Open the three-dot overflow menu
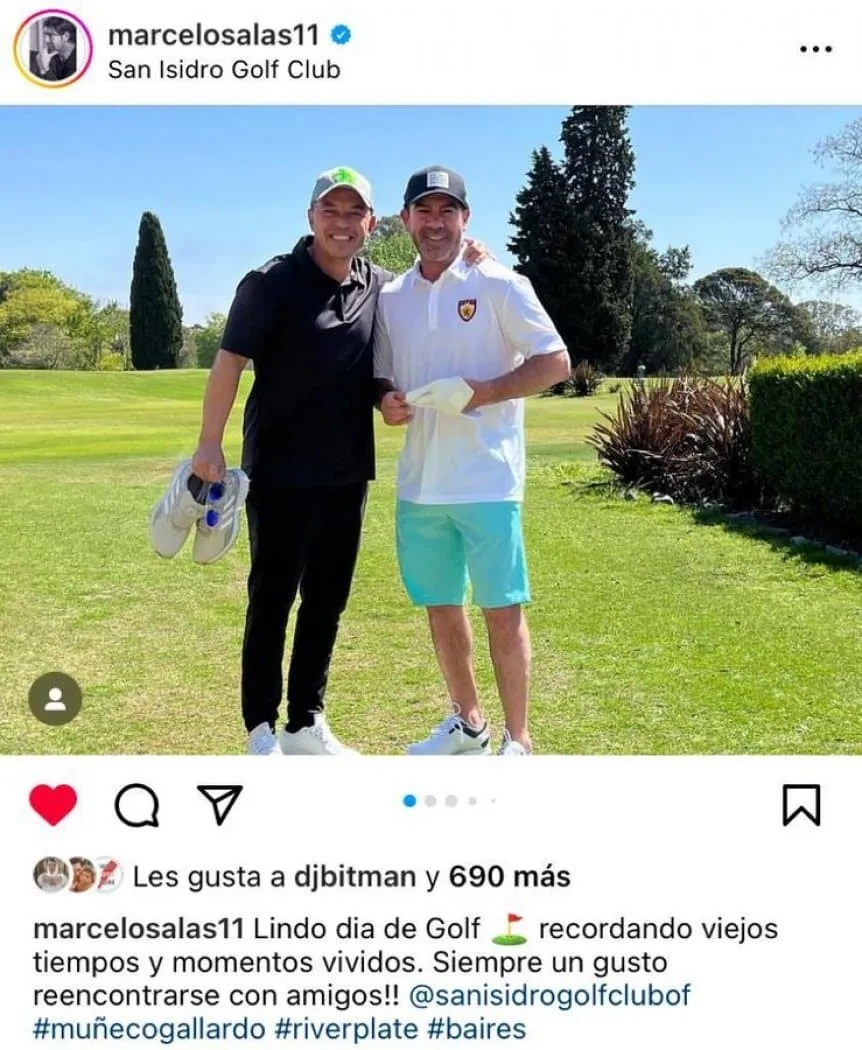Viewport: 862px width, 1050px height. 815,49
